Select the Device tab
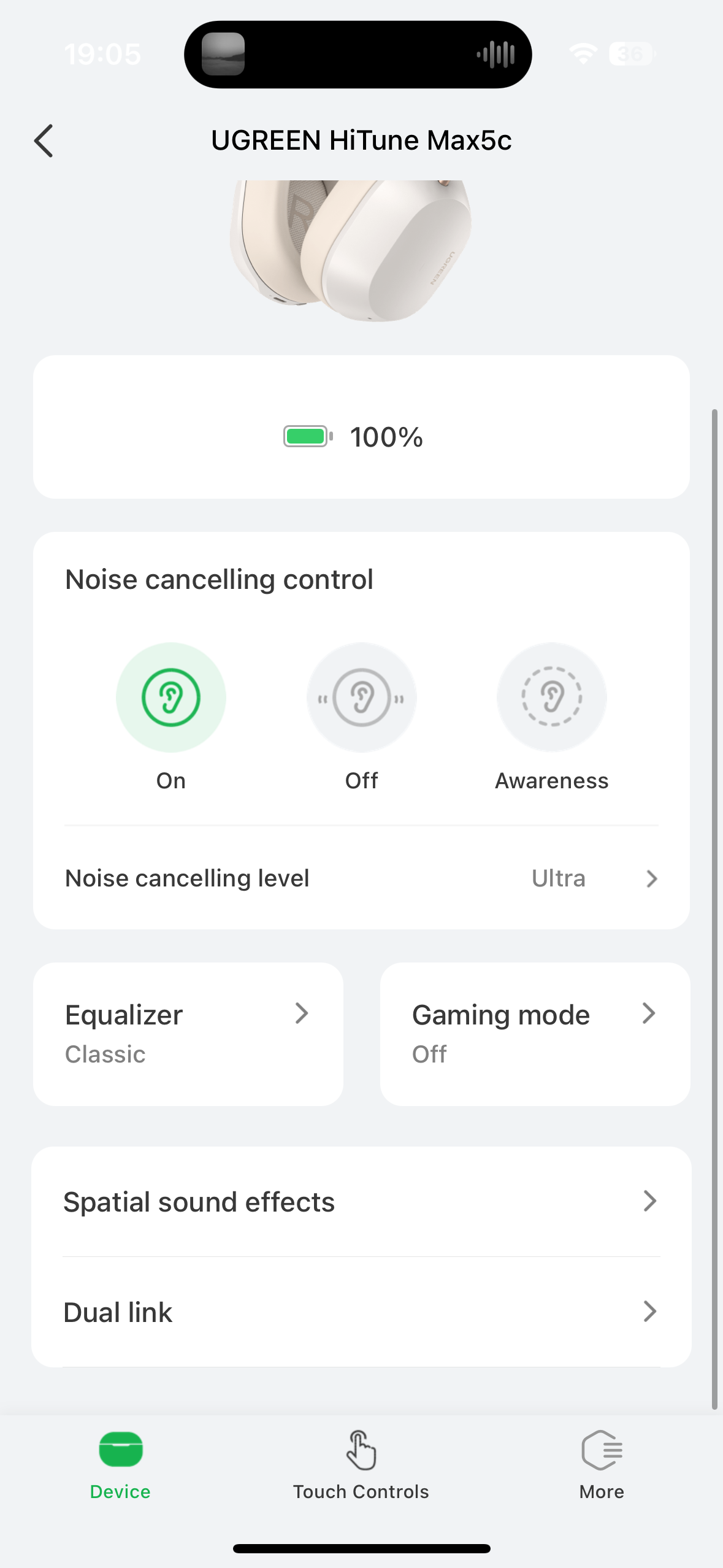This screenshot has width=723, height=1568. [120, 1466]
